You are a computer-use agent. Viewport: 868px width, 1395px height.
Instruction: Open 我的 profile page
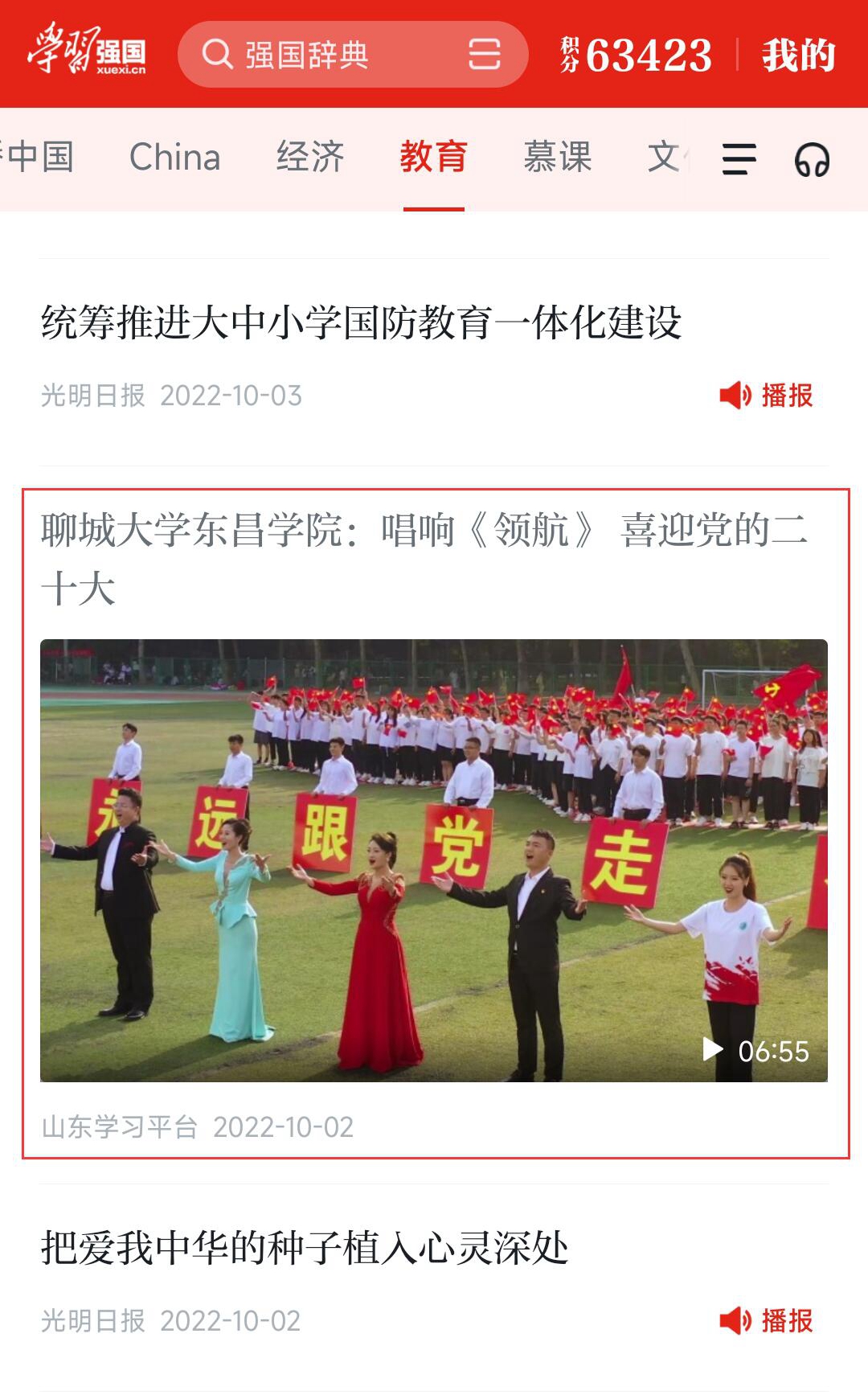click(x=798, y=55)
